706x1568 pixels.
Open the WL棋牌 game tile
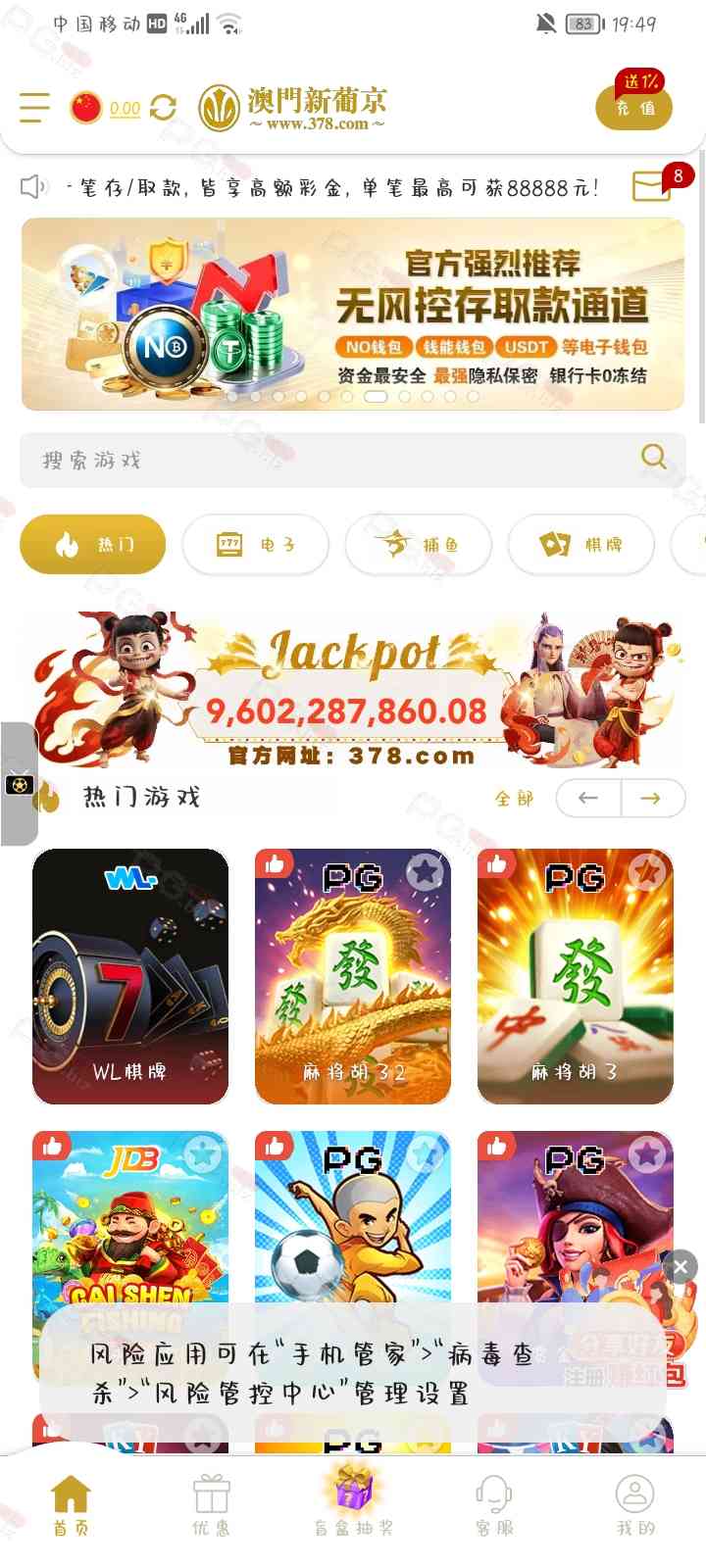click(130, 975)
